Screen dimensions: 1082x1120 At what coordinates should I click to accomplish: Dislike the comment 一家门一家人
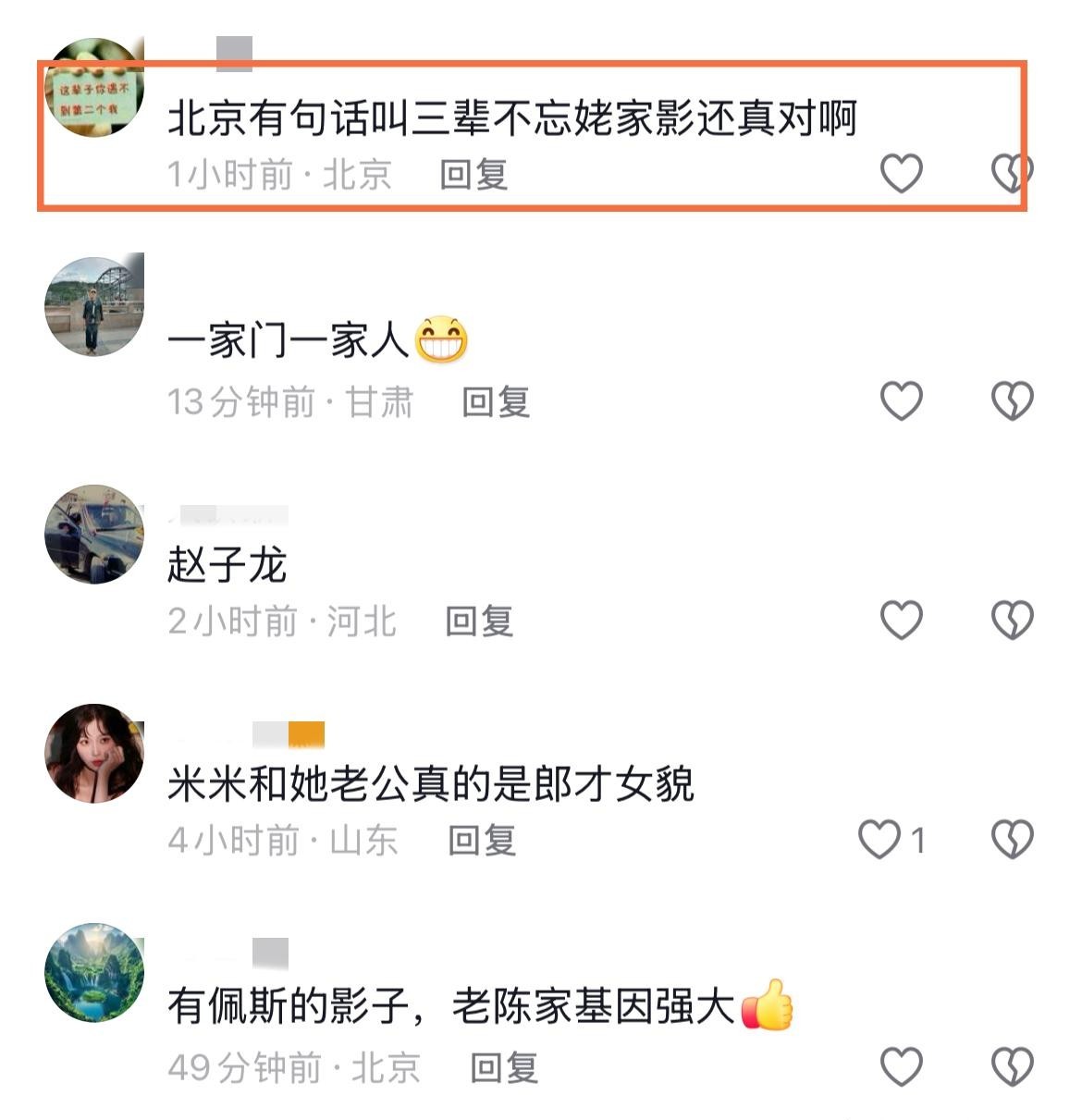point(1012,401)
